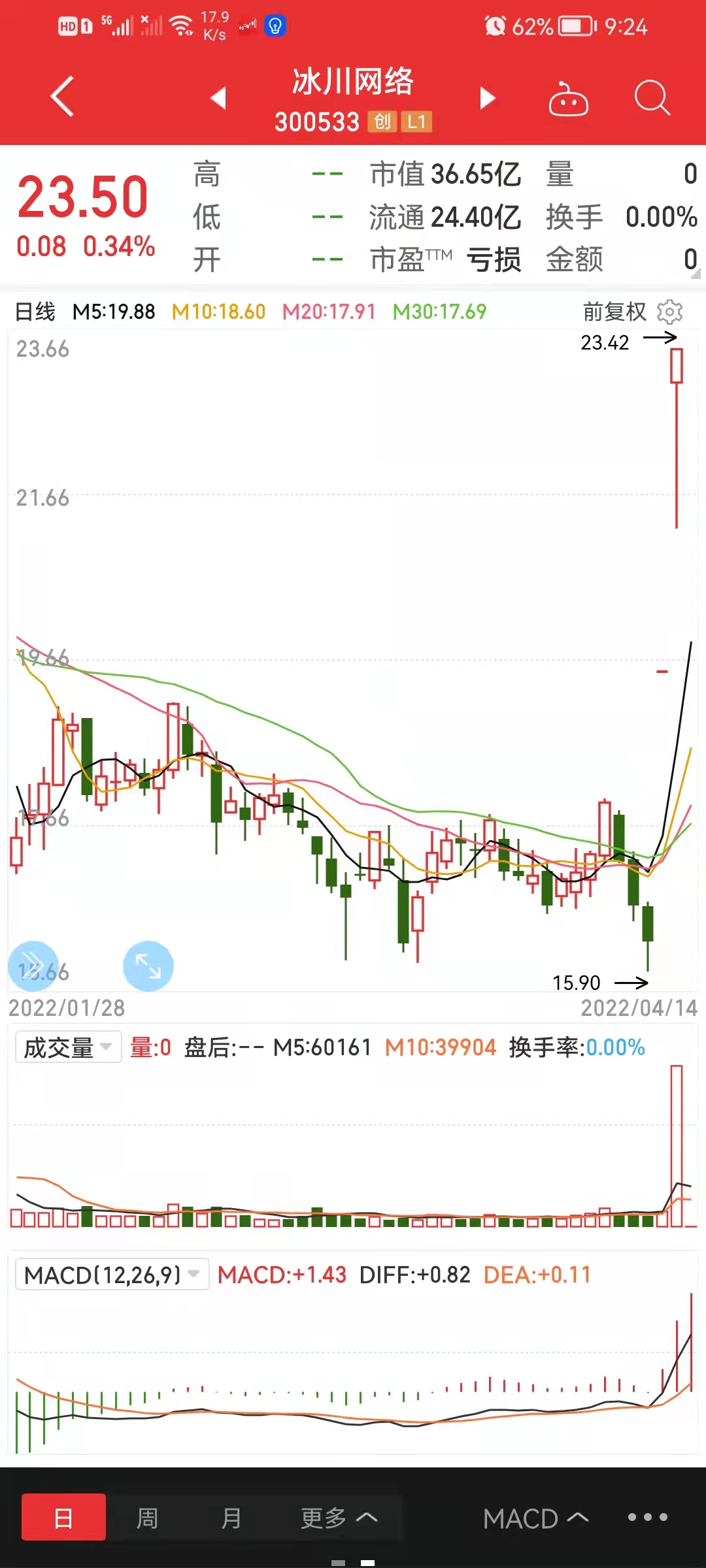Open chart settings gear
Viewport: 706px width, 1568px height.
coord(669,312)
